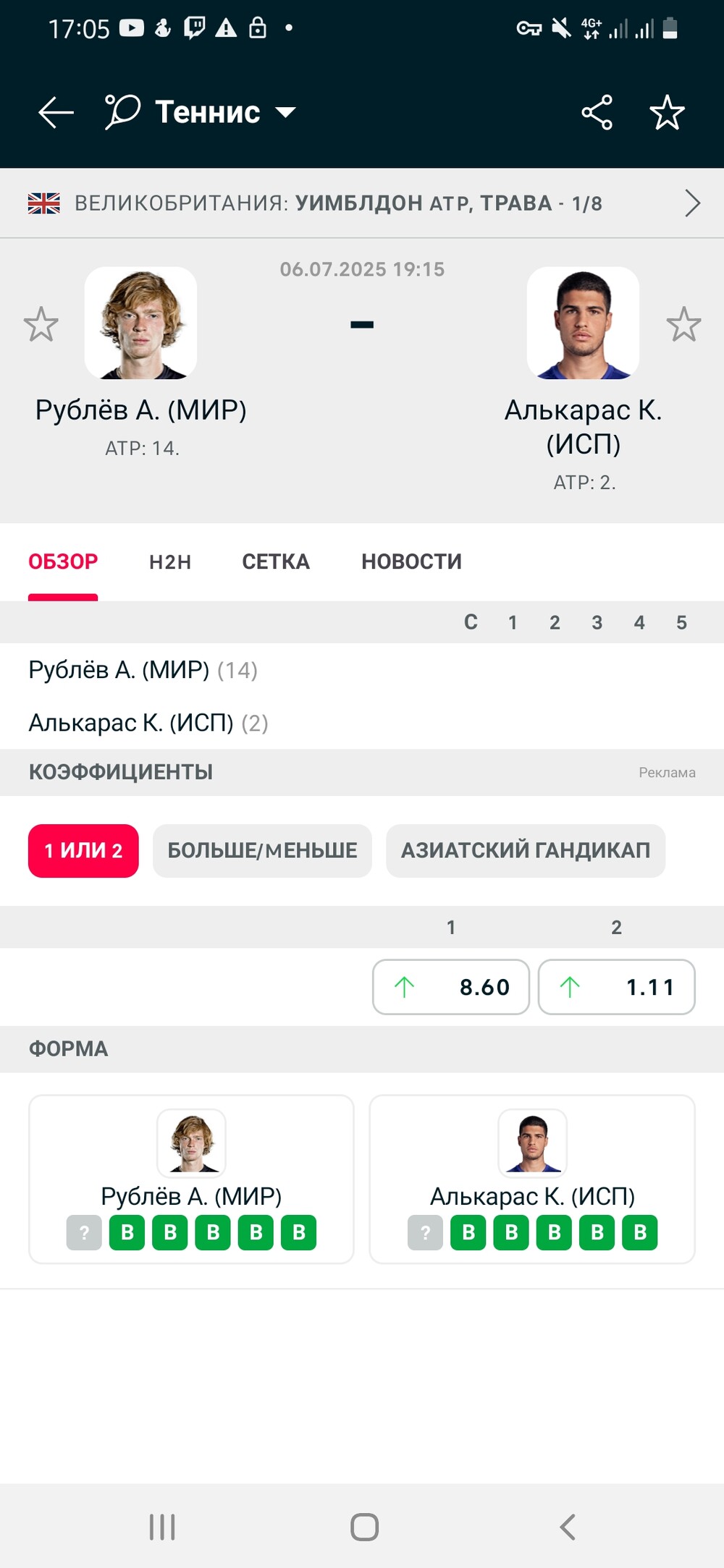The height and width of the screenshot is (1568, 724).
Task: Add match to favorites with top star
Action: click(667, 113)
